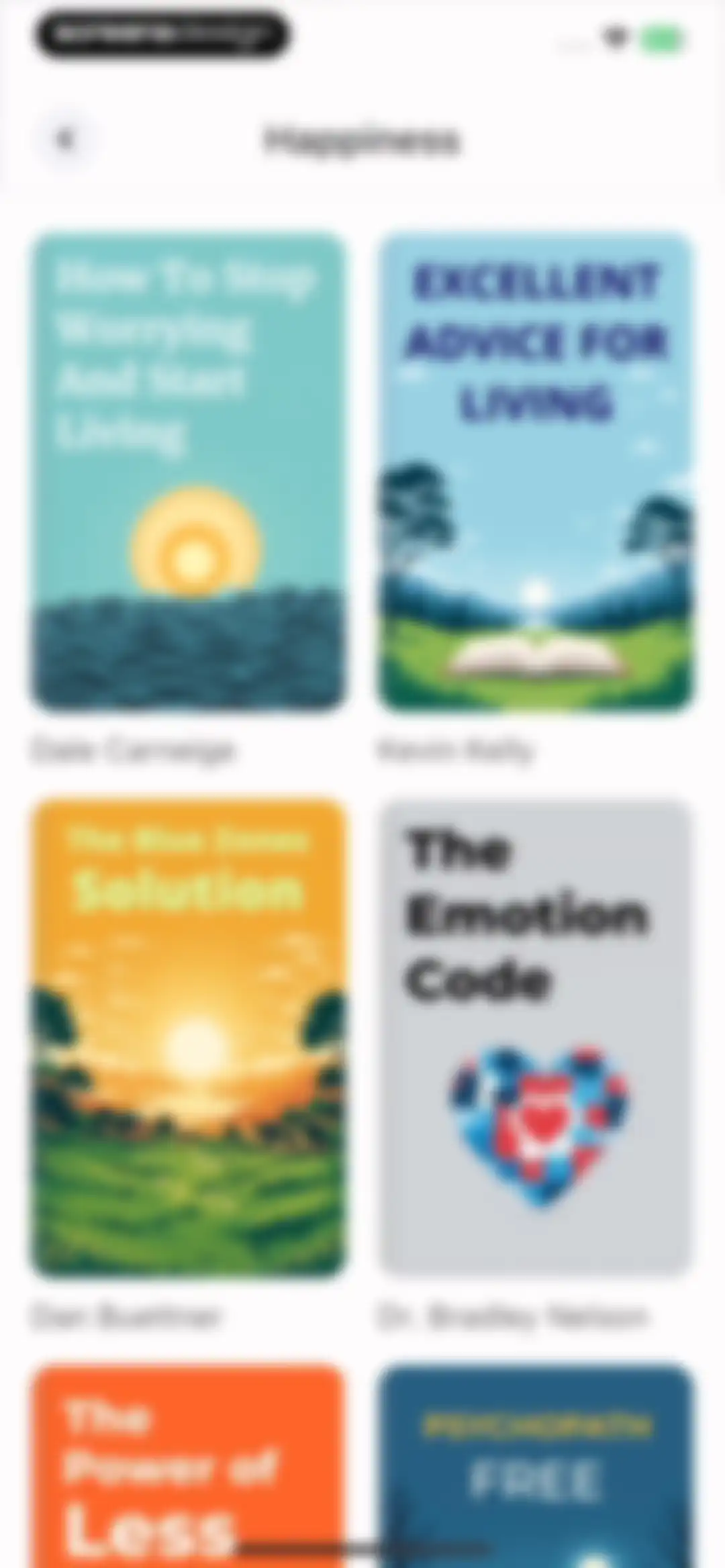Open How To Stop Worrying And Start Living

189,472
